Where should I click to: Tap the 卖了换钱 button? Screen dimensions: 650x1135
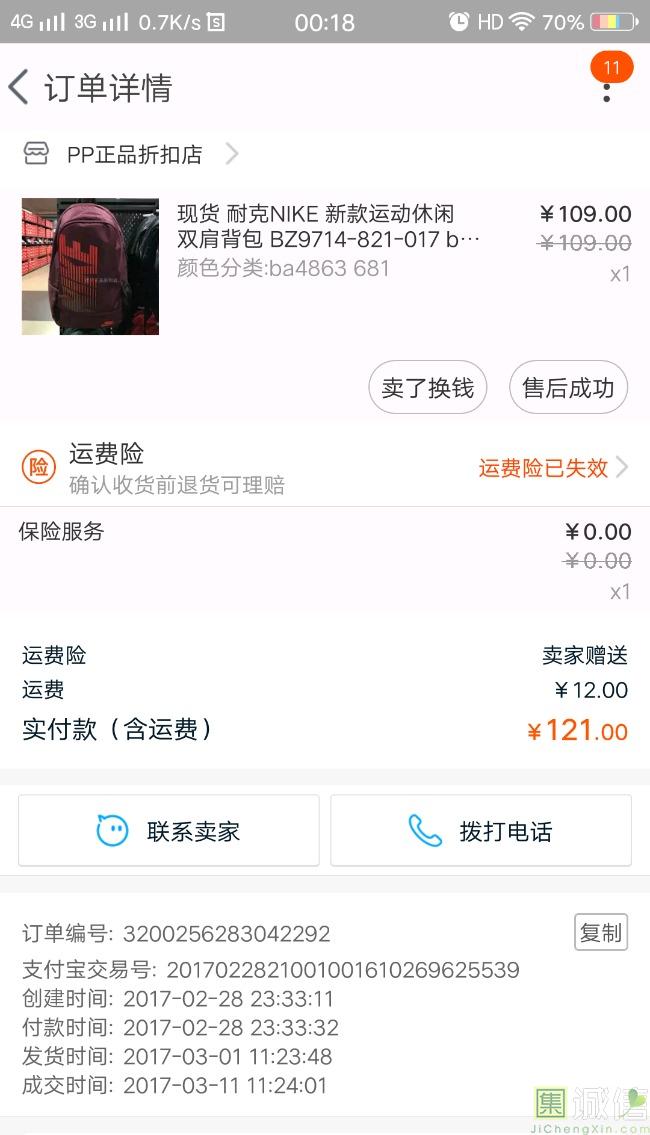point(428,387)
